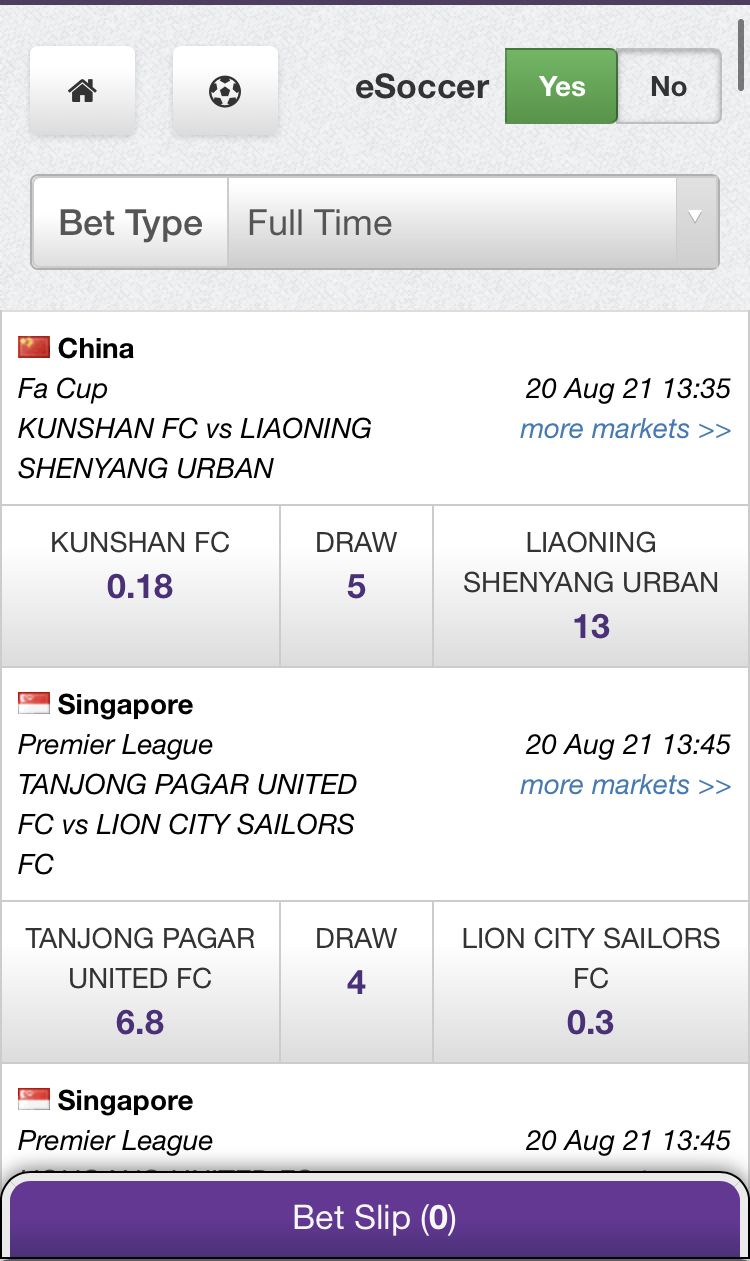Open the soccer ball sports menu

click(x=225, y=91)
